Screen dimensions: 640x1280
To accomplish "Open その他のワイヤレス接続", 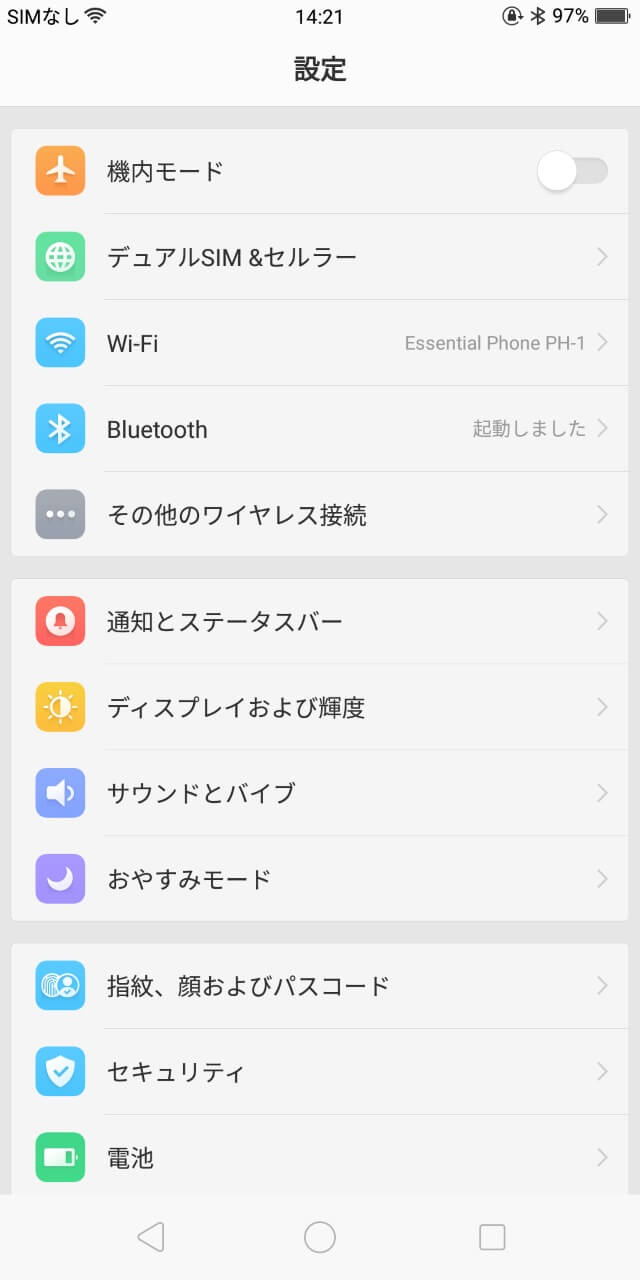I will 320,515.
